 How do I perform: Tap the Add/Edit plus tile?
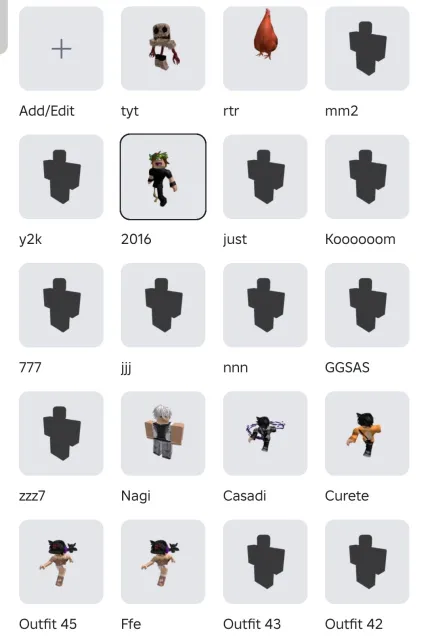pos(61,49)
